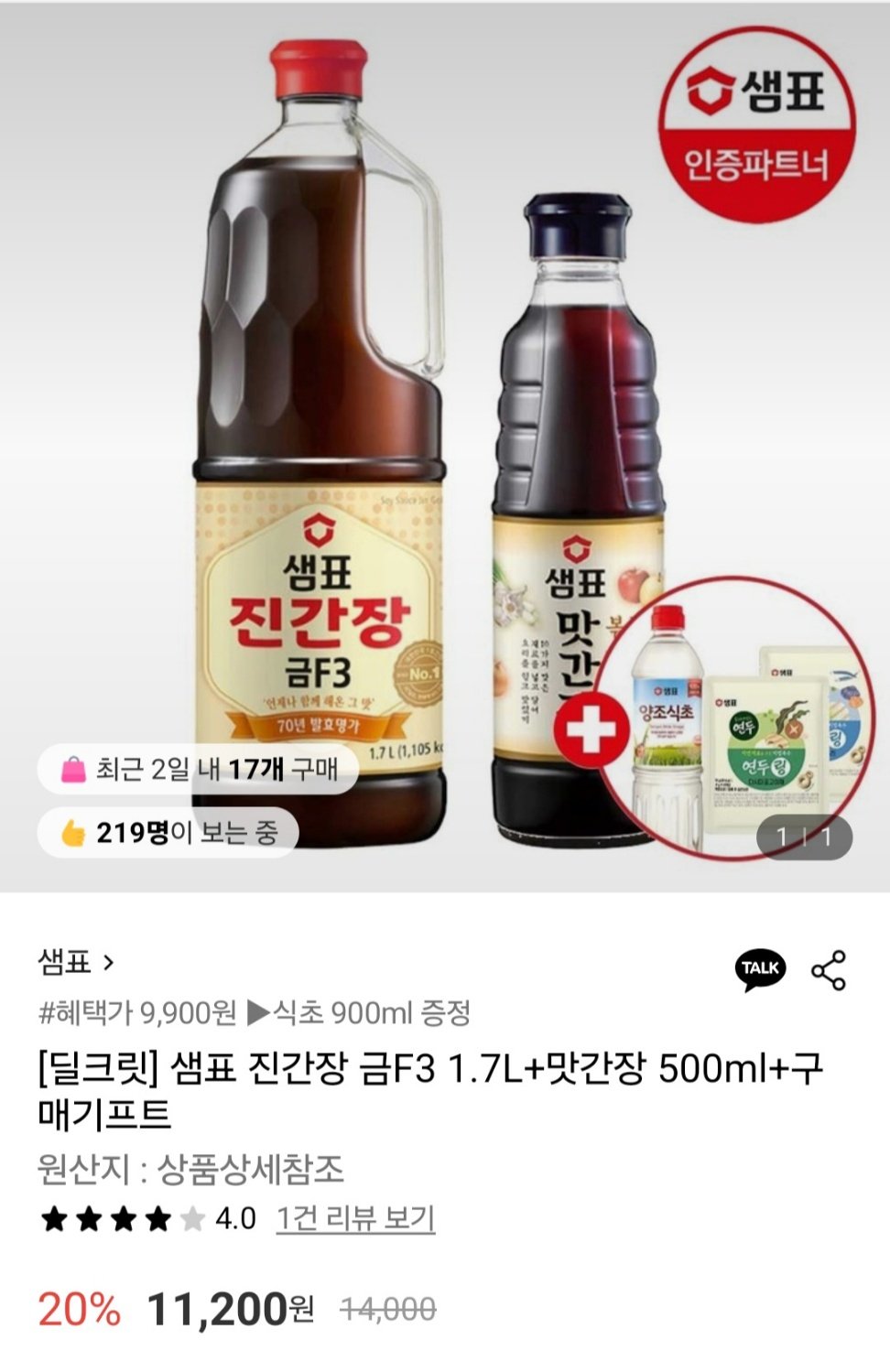This screenshot has width=890, height=1372.
Task: Tap the thumbs-up icon showing viewers
Action: click(73, 834)
